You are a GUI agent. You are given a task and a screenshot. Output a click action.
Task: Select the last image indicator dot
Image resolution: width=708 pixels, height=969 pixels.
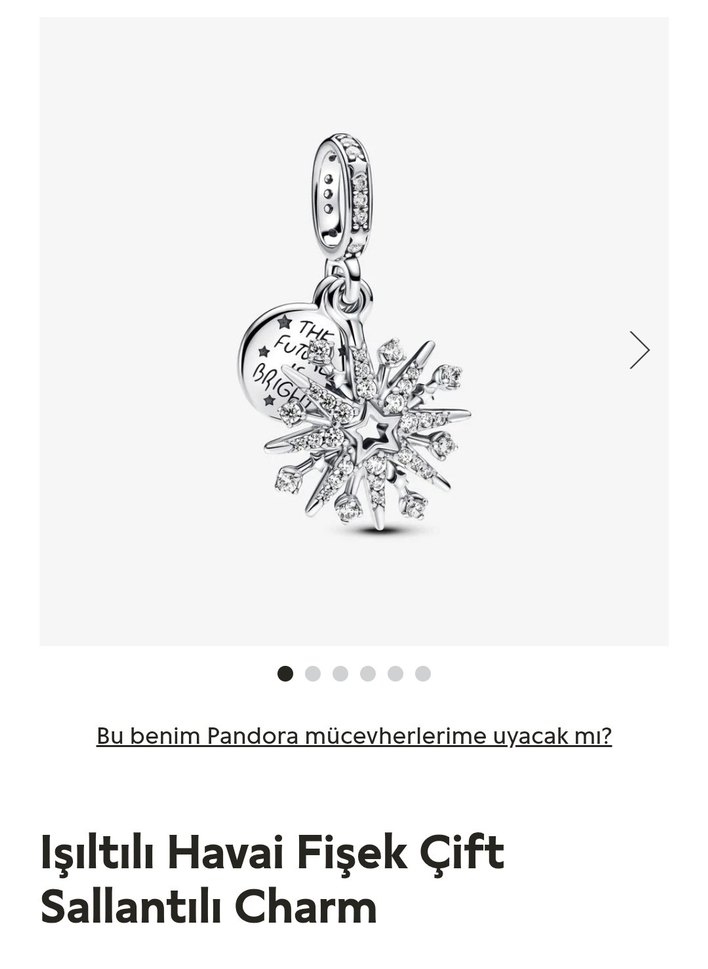click(x=423, y=674)
